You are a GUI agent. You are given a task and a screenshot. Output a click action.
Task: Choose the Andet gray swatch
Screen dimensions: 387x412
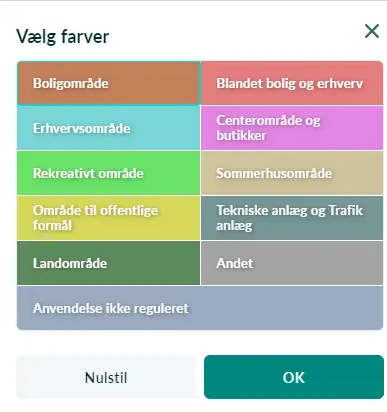292,263
